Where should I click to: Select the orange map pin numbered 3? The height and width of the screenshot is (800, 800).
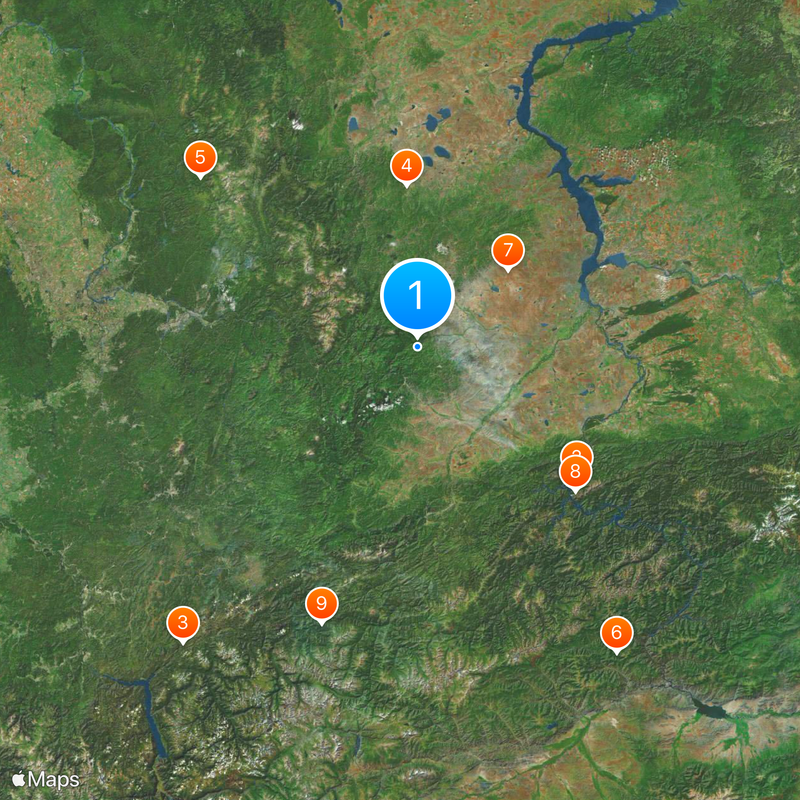coord(182,623)
